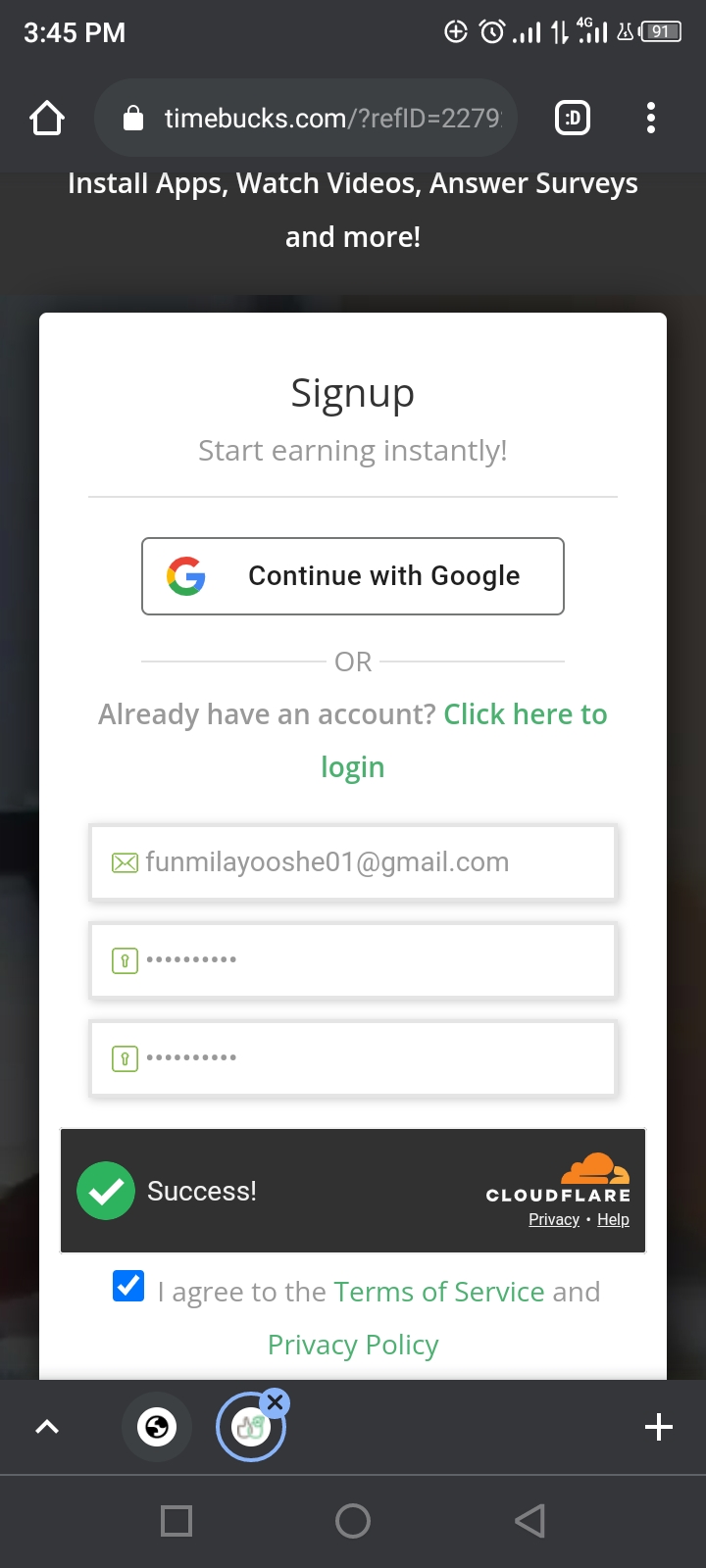Open the recent apps view
This screenshot has height=1568, width=706.
click(176, 1521)
